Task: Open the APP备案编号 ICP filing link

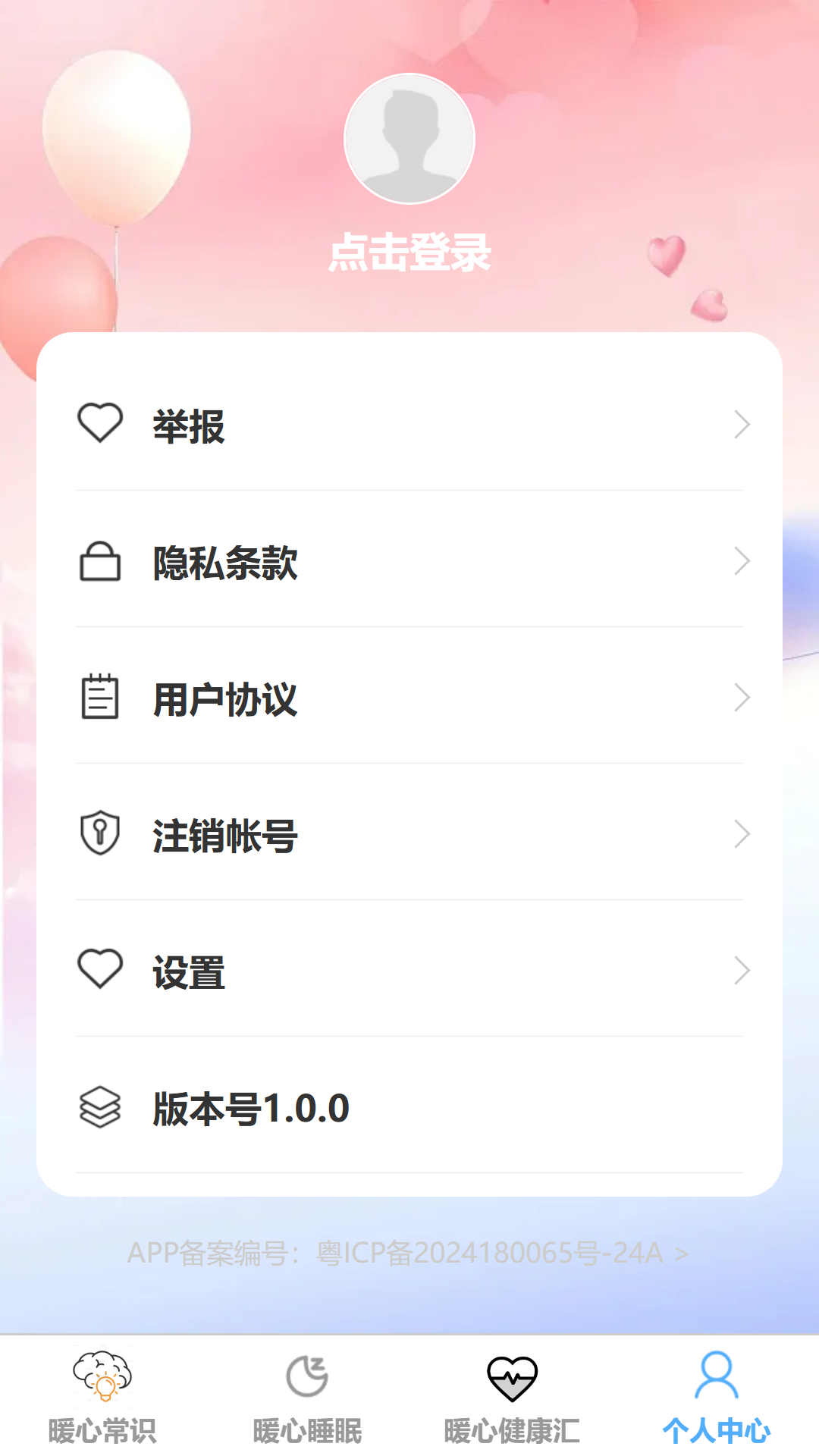Action: [x=408, y=1253]
